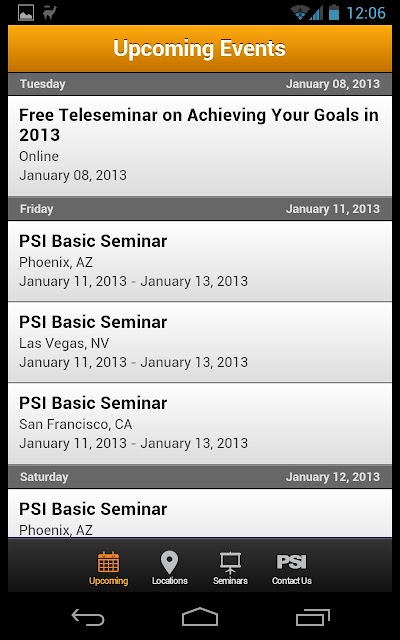Image resolution: width=400 pixels, height=640 pixels.
Task: Switch to the Locations tab
Action: tap(169, 568)
